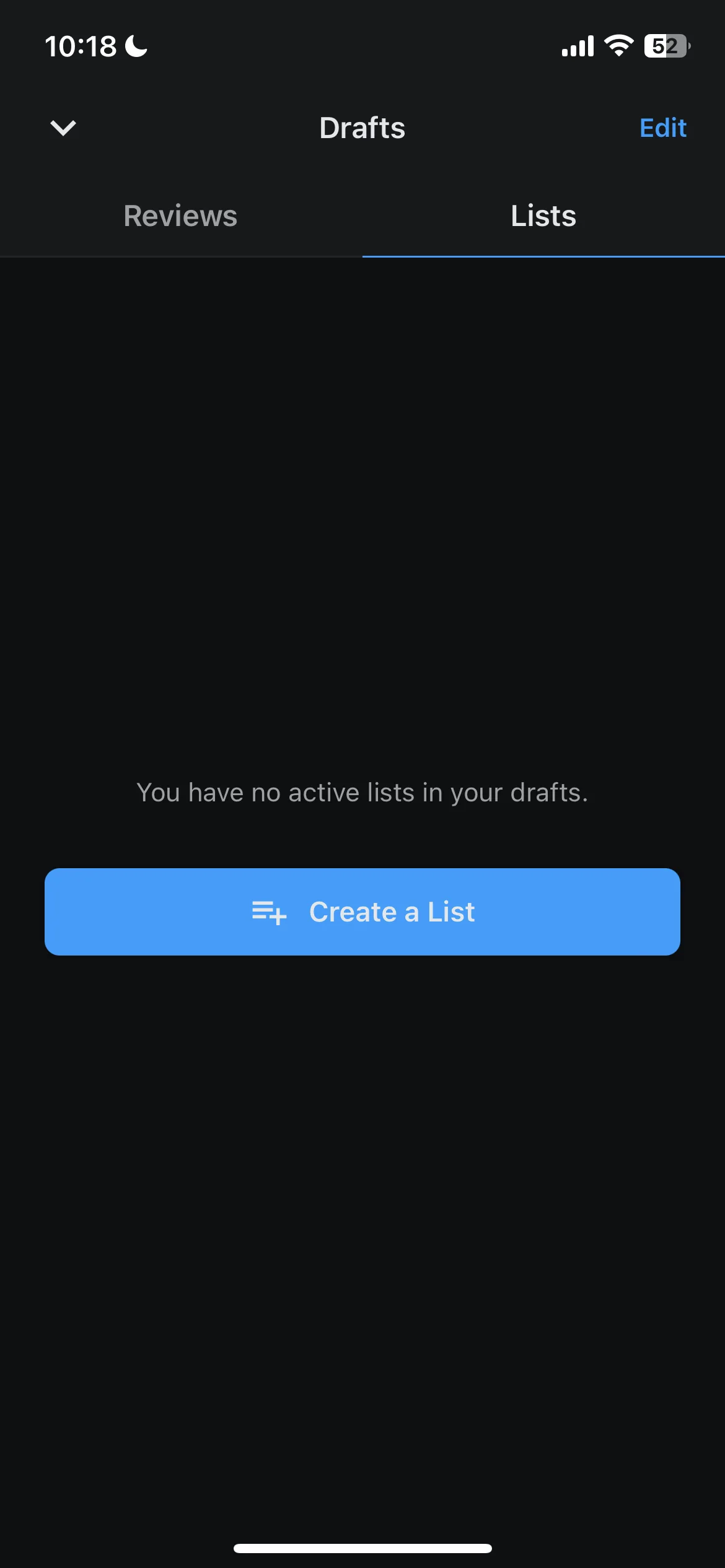Switch to the Reviews tab

click(x=180, y=216)
